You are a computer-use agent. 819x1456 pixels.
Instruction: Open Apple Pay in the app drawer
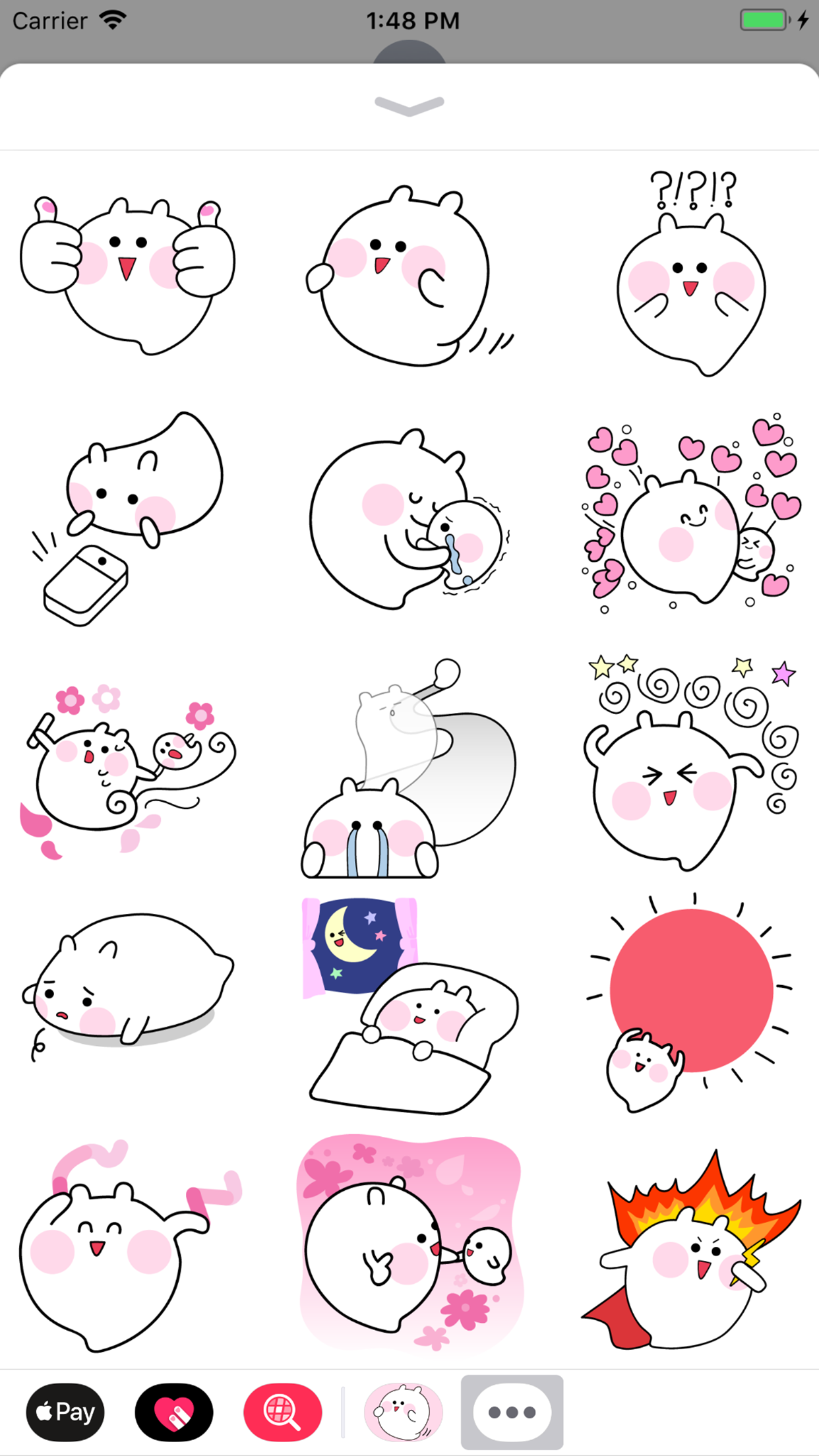click(64, 1413)
